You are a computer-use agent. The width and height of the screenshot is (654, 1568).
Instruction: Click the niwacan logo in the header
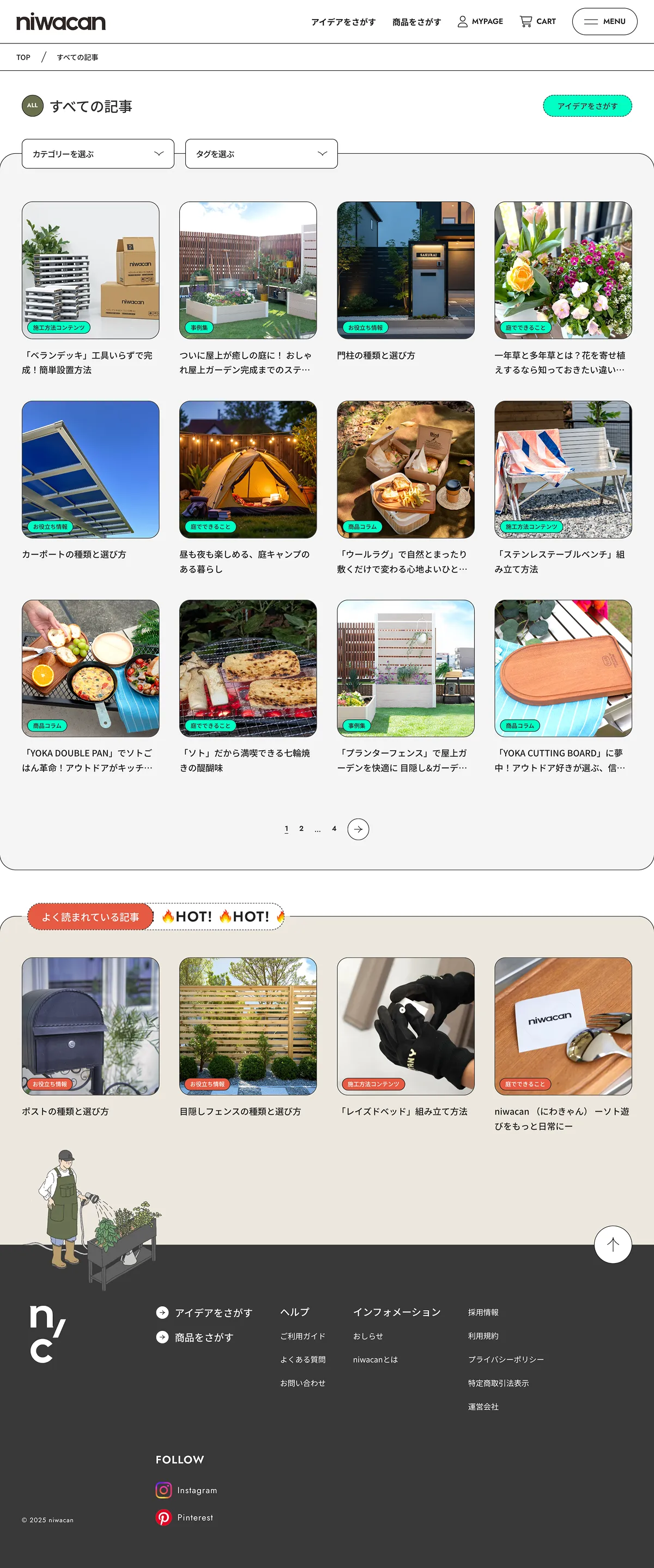tap(60, 21)
